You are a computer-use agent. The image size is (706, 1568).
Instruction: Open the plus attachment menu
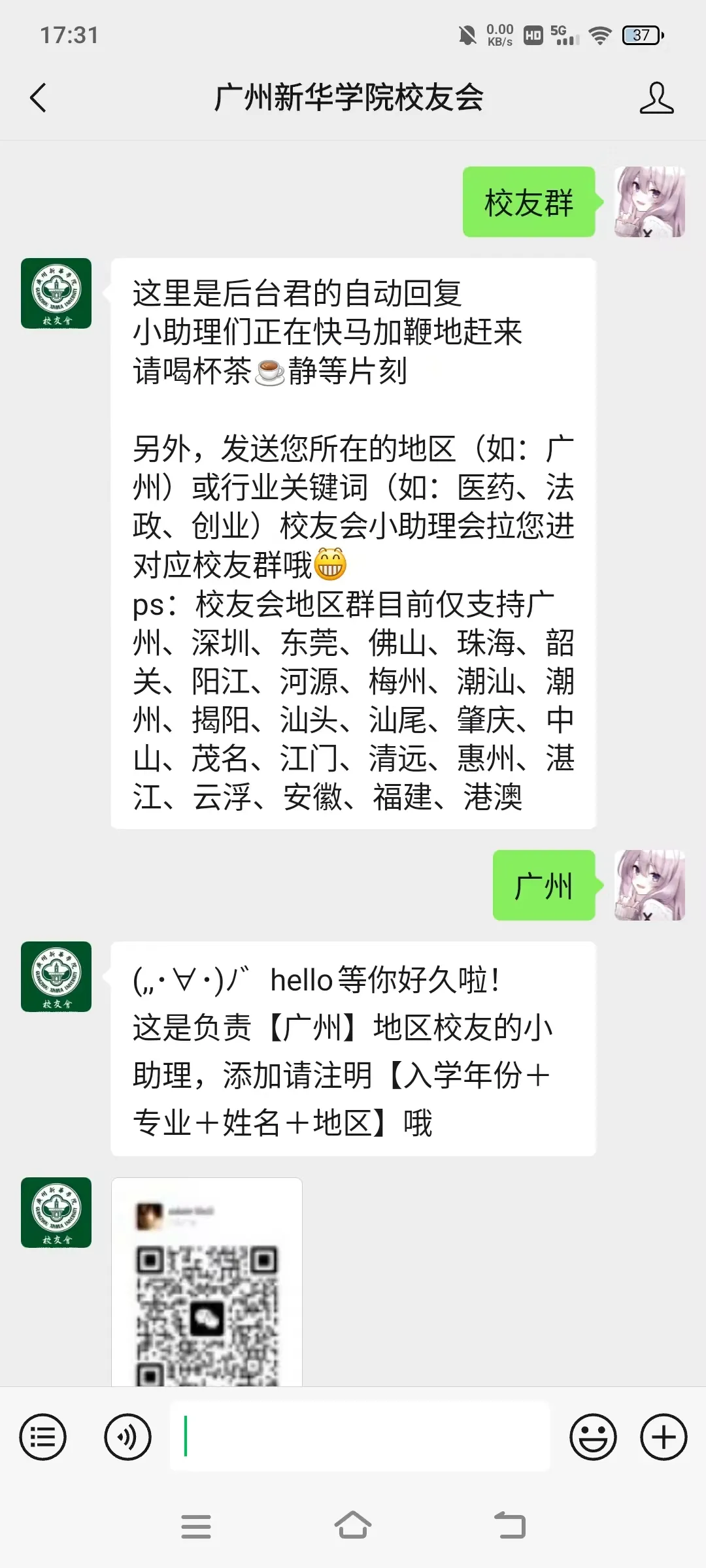coord(664,1437)
